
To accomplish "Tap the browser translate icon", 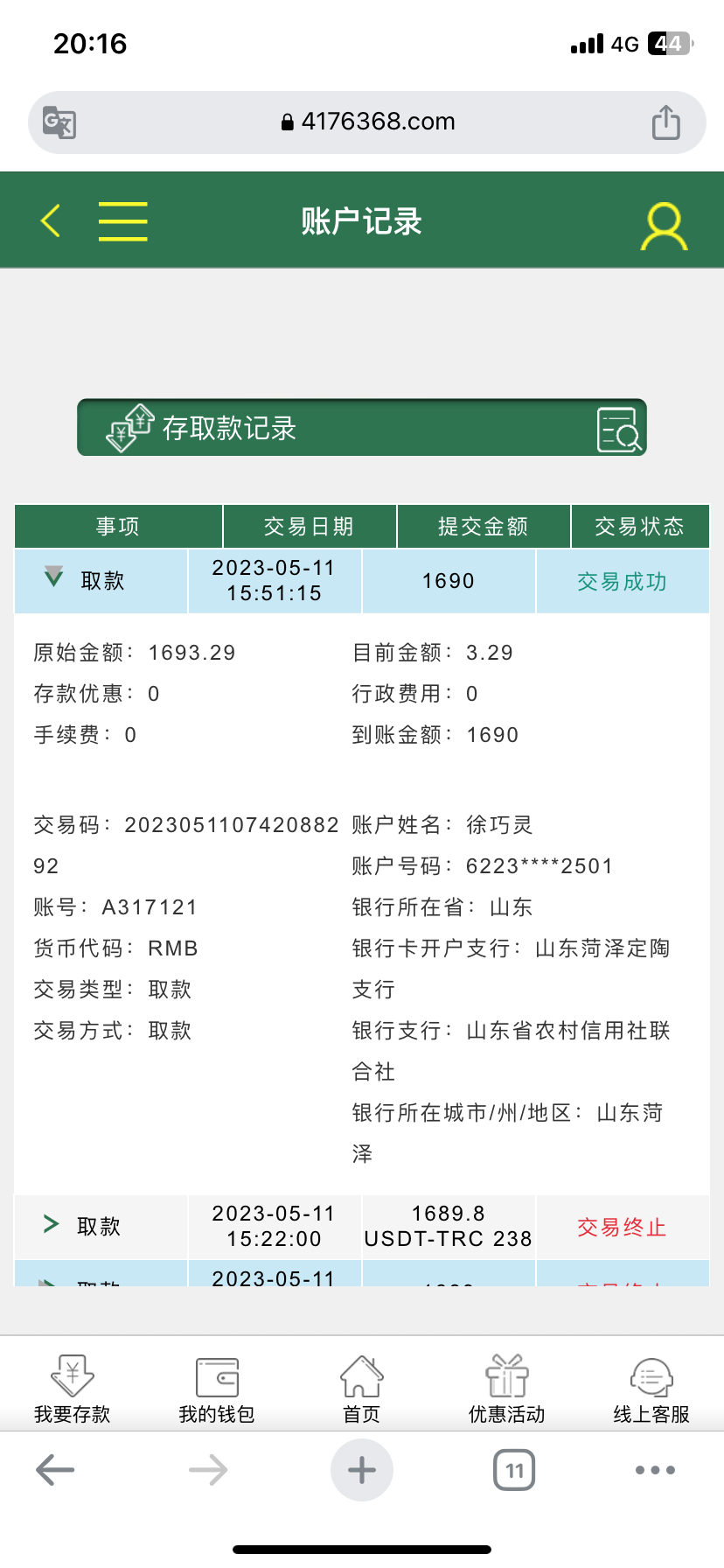I will click(59, 122).
